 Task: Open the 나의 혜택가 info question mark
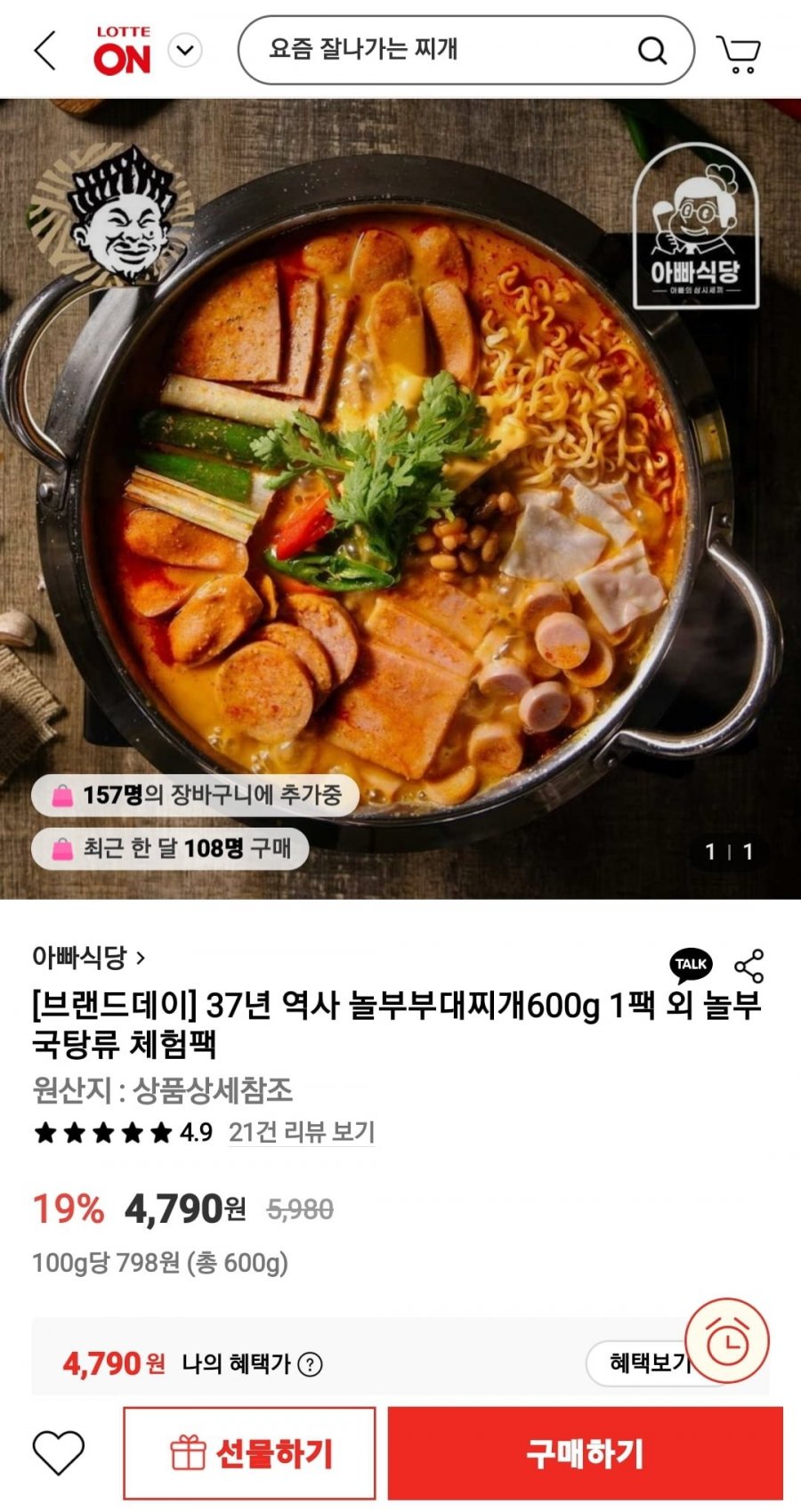310,1363
